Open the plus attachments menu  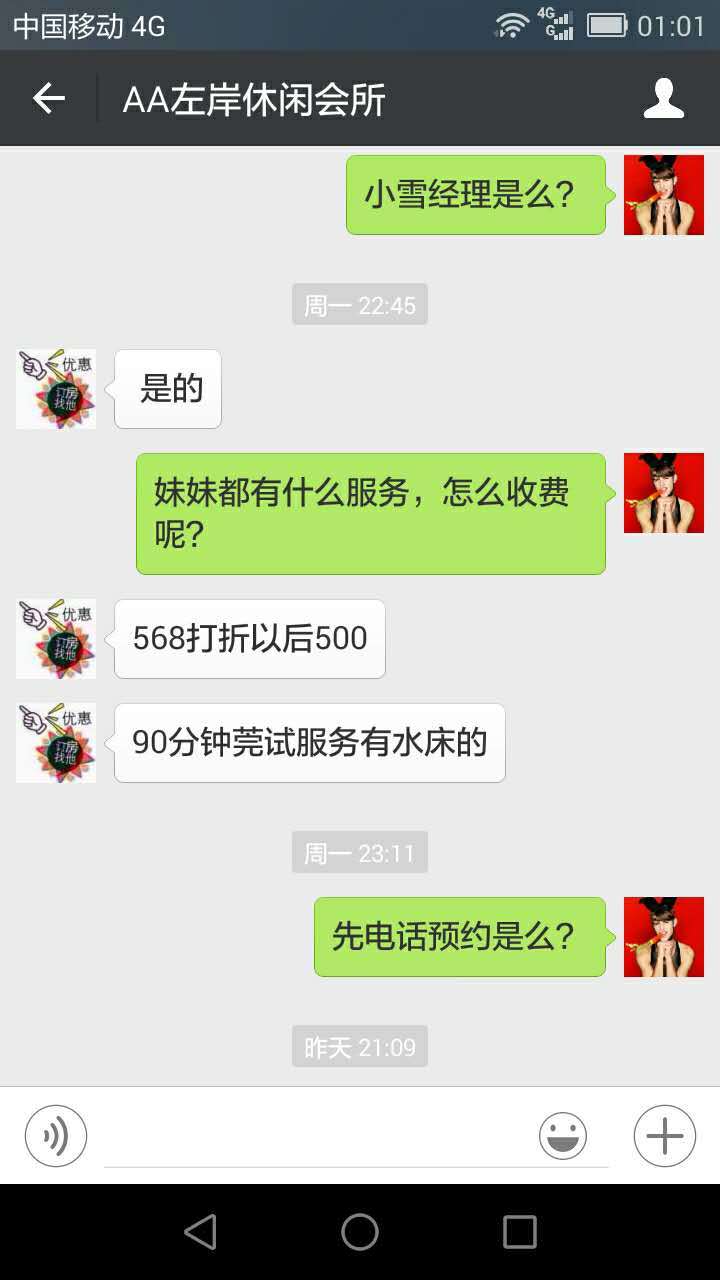[664, 1136]
